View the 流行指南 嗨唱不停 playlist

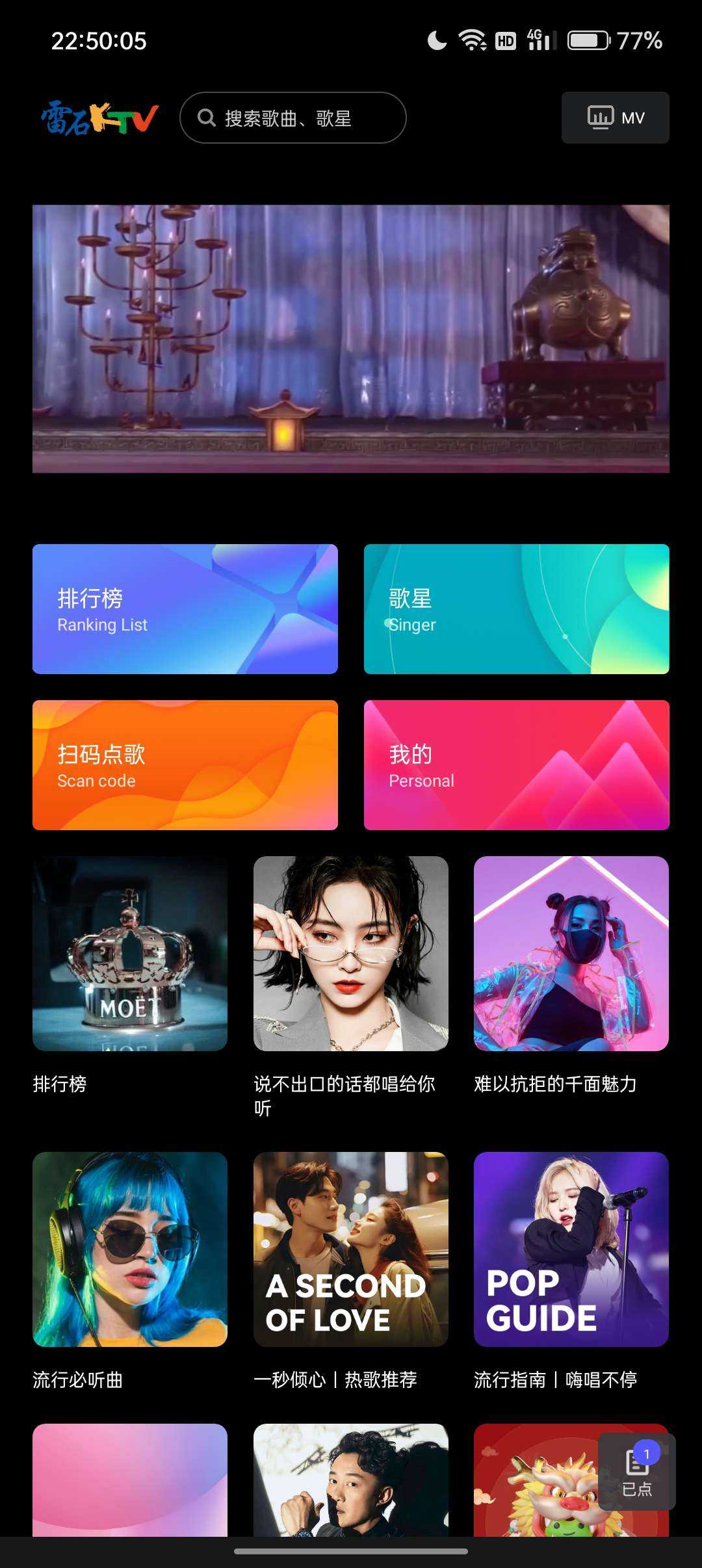coord(571,1249)
